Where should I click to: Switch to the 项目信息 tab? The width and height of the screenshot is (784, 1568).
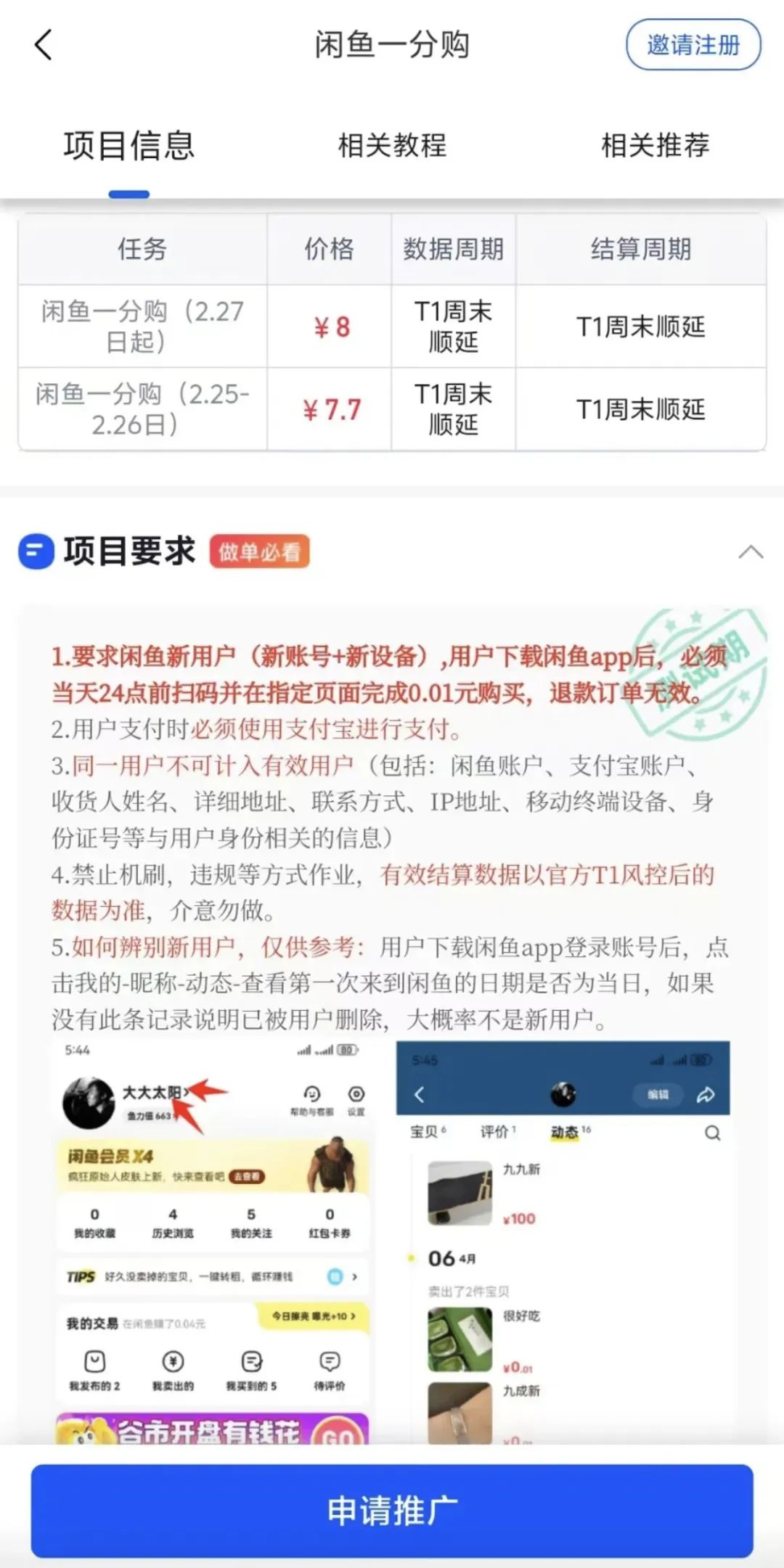pyautogui.click(x=129, y=145)
